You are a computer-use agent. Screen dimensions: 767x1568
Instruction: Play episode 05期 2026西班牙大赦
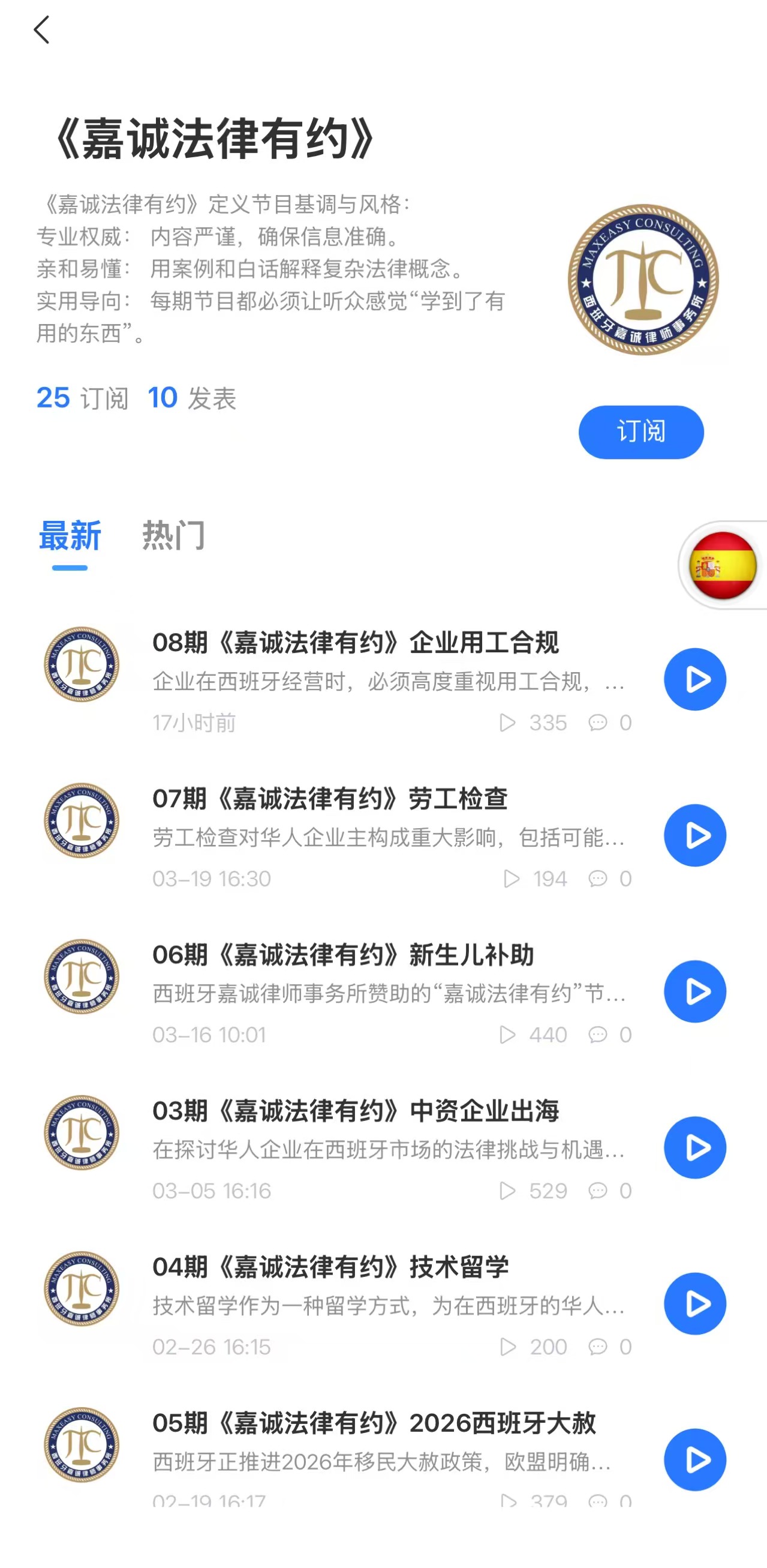pos(694,1459)
